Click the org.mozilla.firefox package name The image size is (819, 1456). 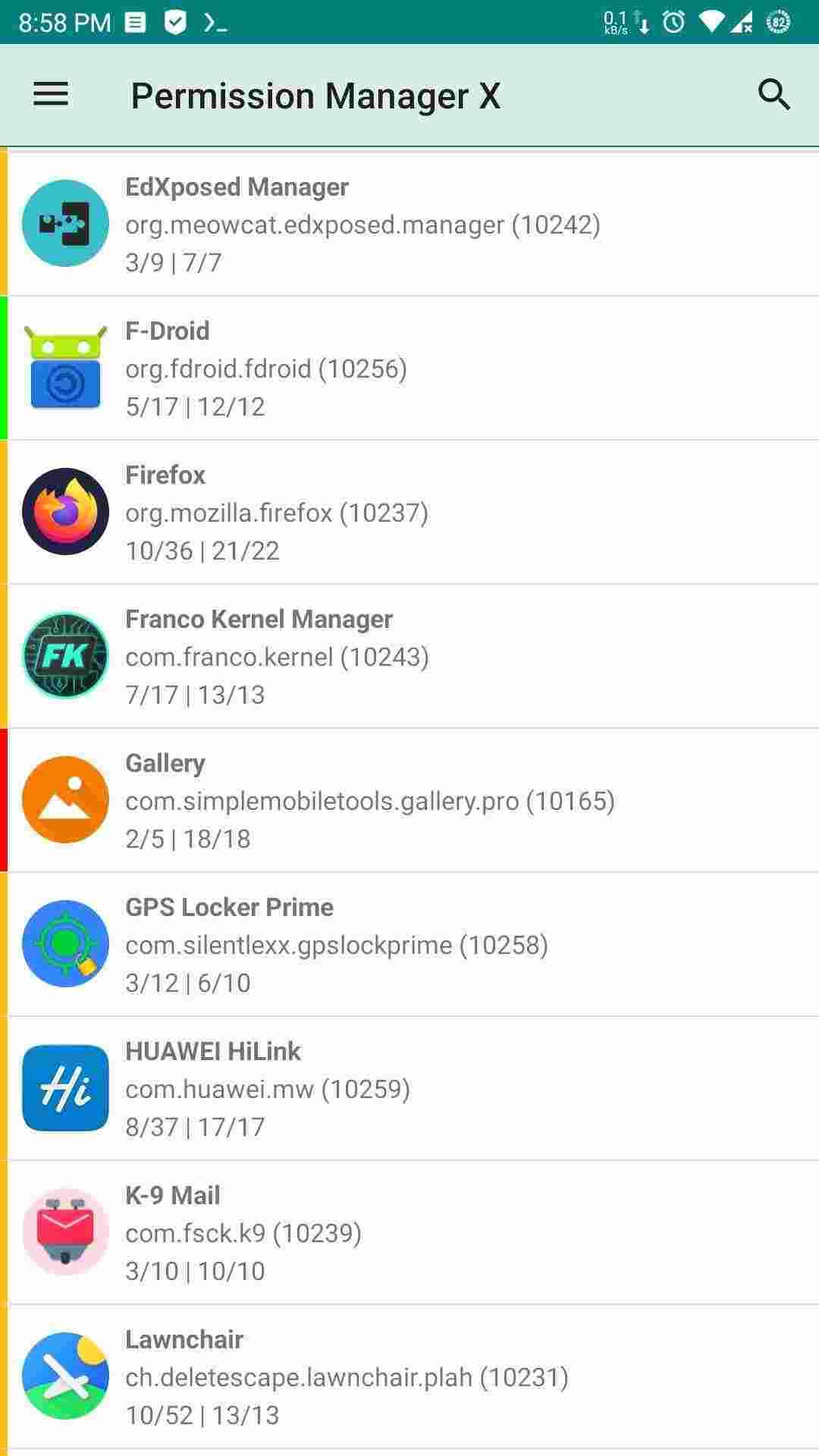[277, 513]
